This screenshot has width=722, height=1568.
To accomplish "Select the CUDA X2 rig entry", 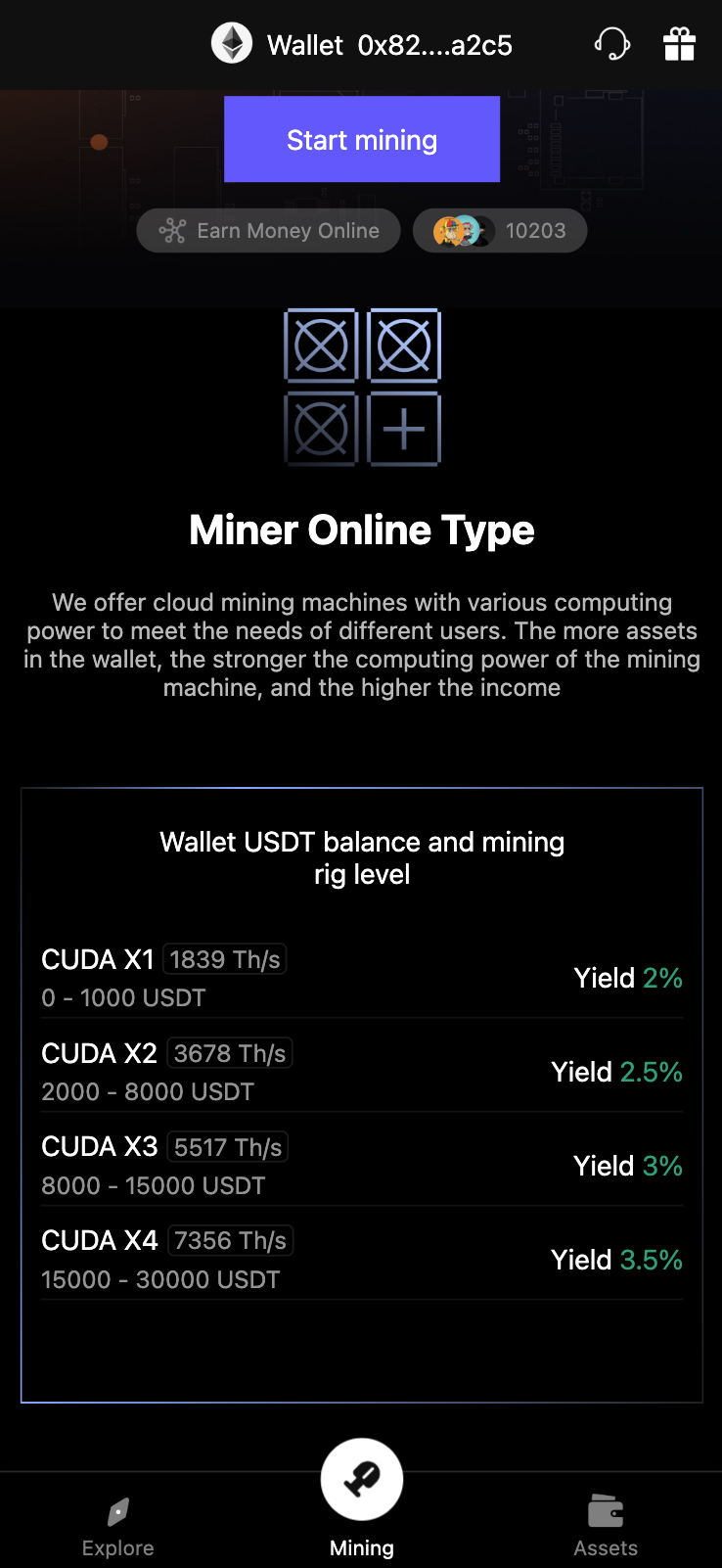I will click(361, 1070).
